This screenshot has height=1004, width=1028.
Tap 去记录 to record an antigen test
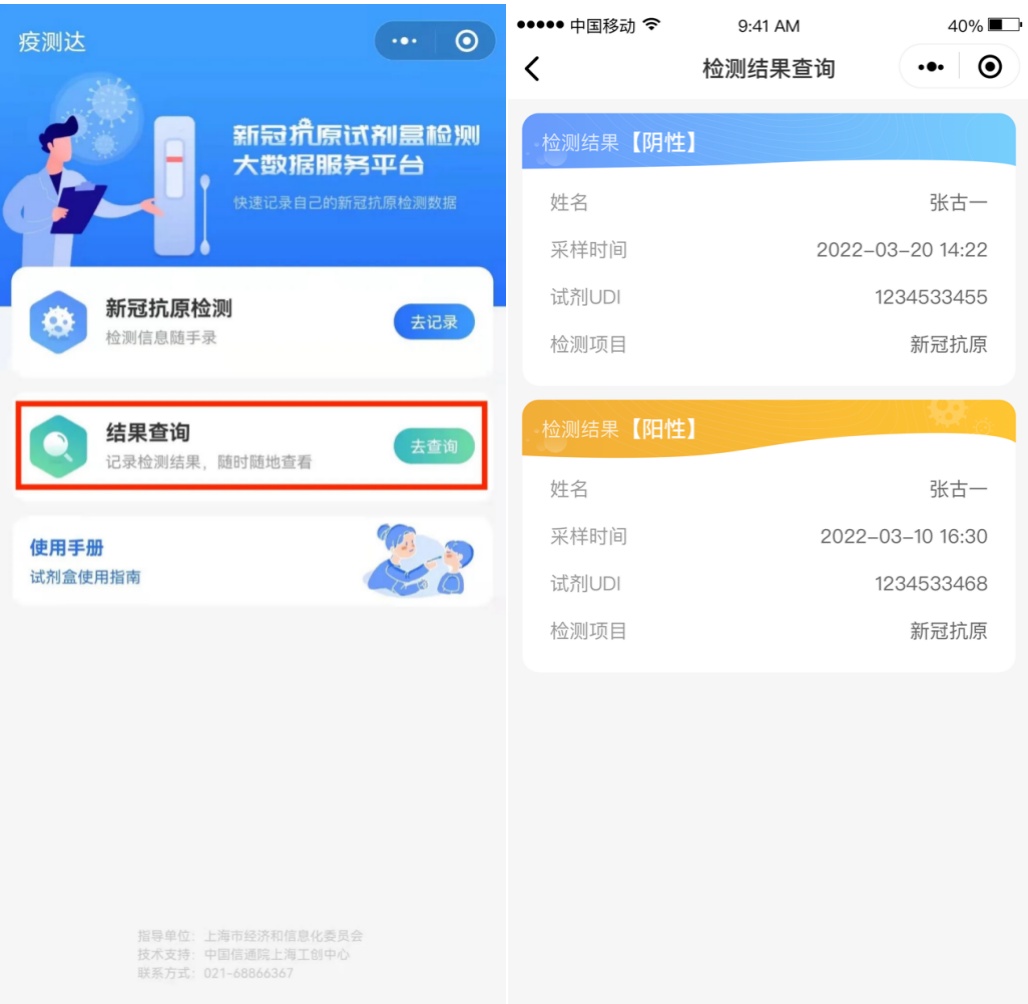click(434, 322)
